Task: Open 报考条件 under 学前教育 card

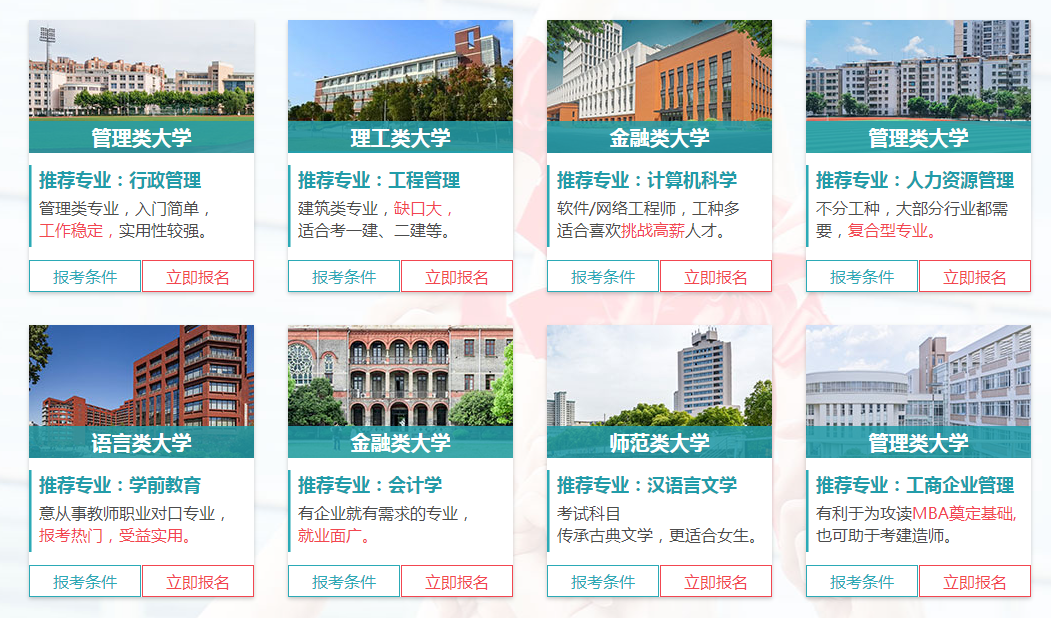Action: tap(85, 582)
